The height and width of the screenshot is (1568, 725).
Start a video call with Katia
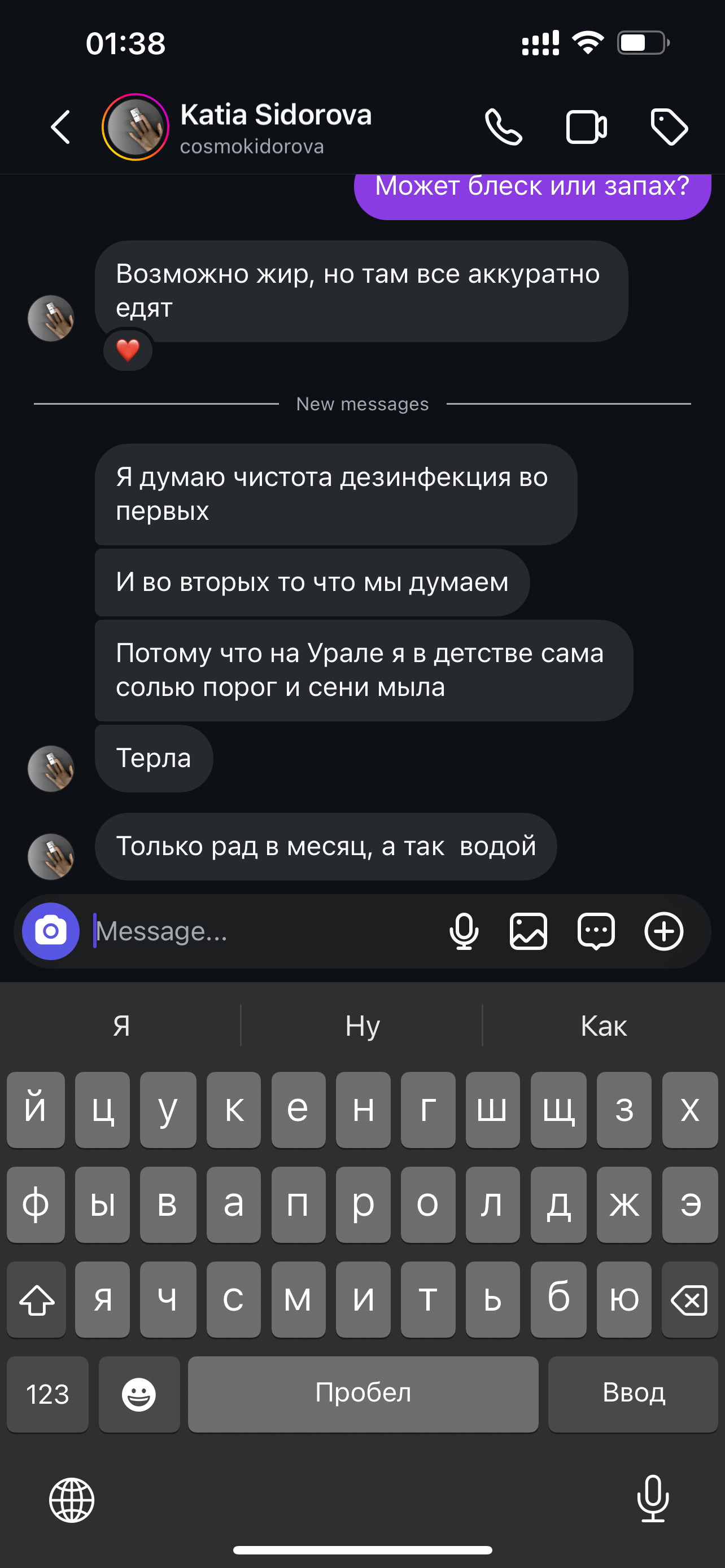pyautogui.click(x=586, y=127)
